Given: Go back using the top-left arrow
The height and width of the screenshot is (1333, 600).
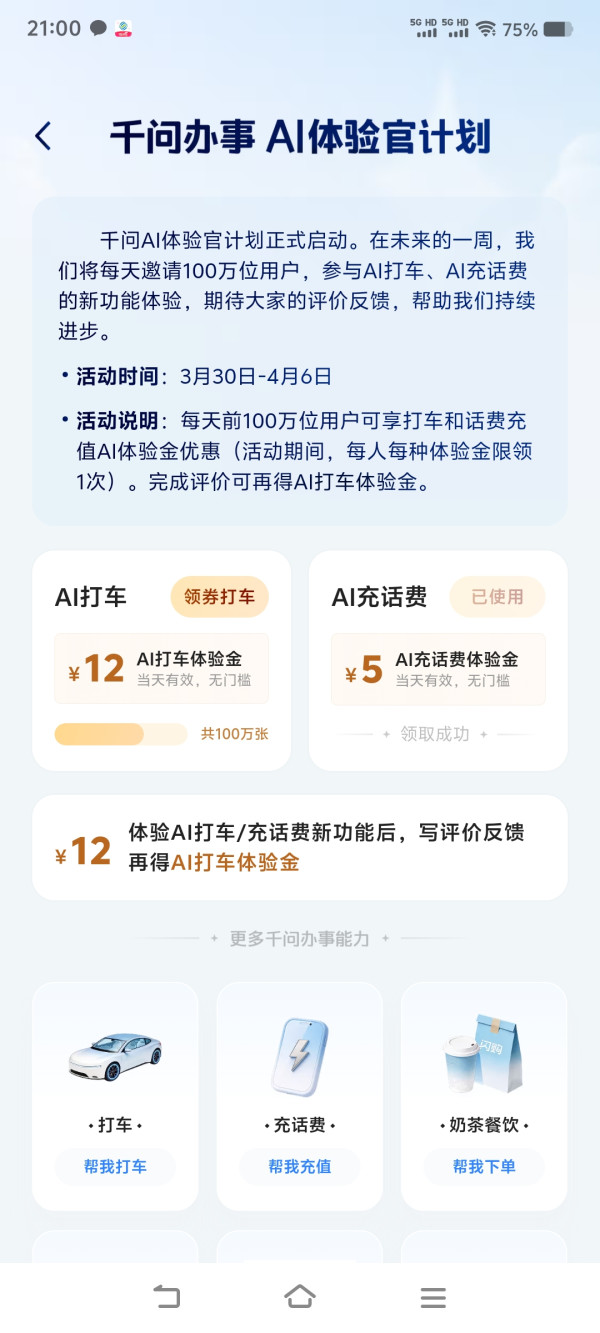Looking at the screenshot, I should [43, 137].
